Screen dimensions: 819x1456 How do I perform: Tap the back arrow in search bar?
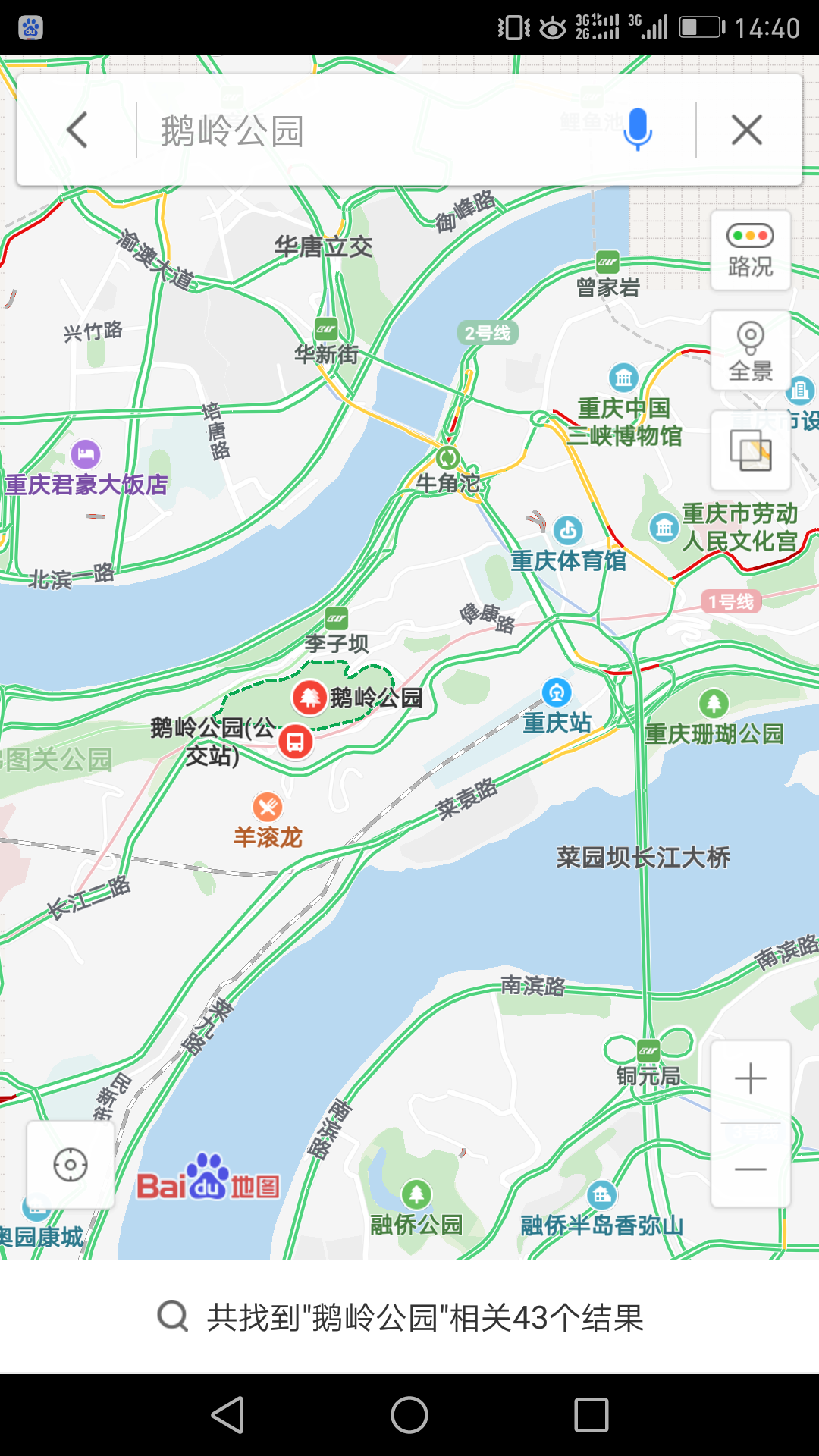77,130
